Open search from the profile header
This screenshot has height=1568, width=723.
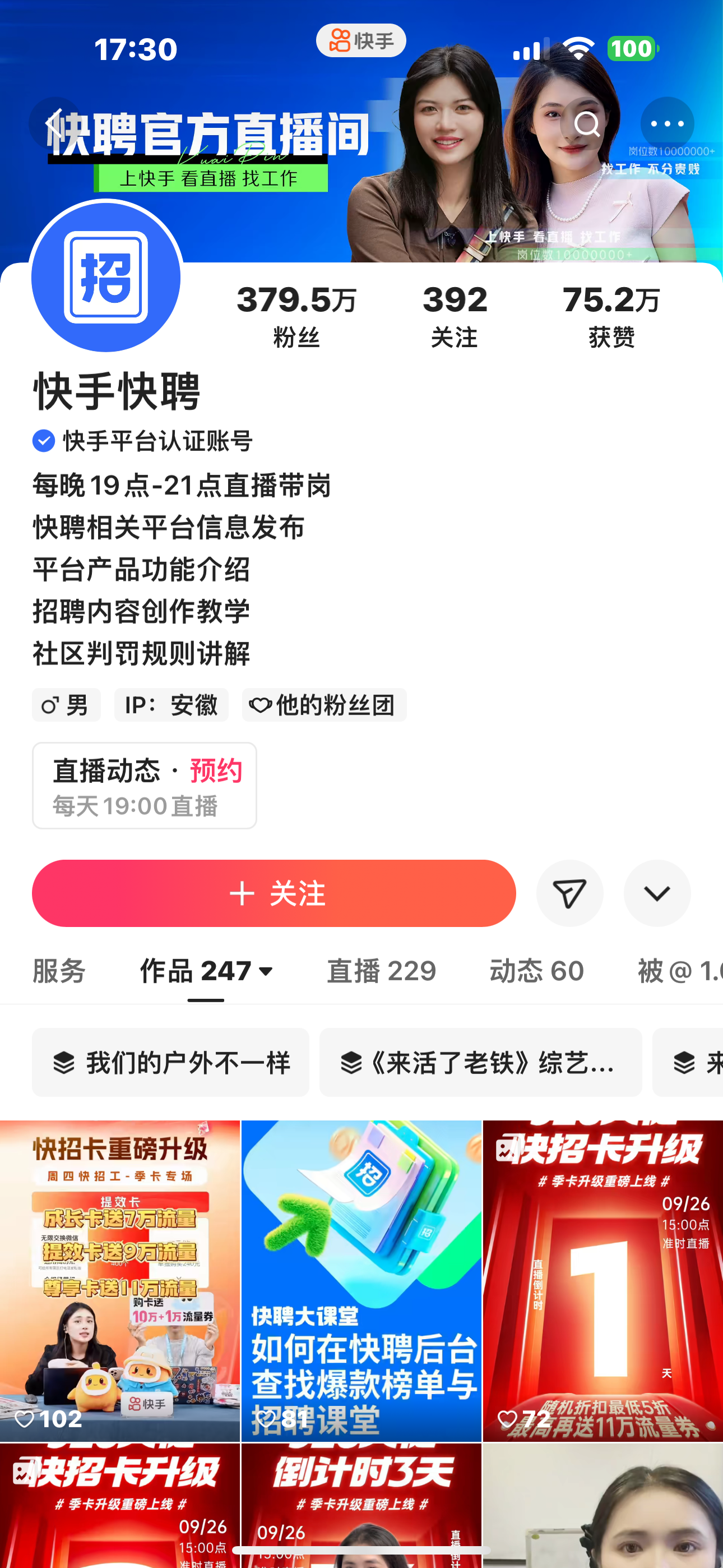pos(588,125)
